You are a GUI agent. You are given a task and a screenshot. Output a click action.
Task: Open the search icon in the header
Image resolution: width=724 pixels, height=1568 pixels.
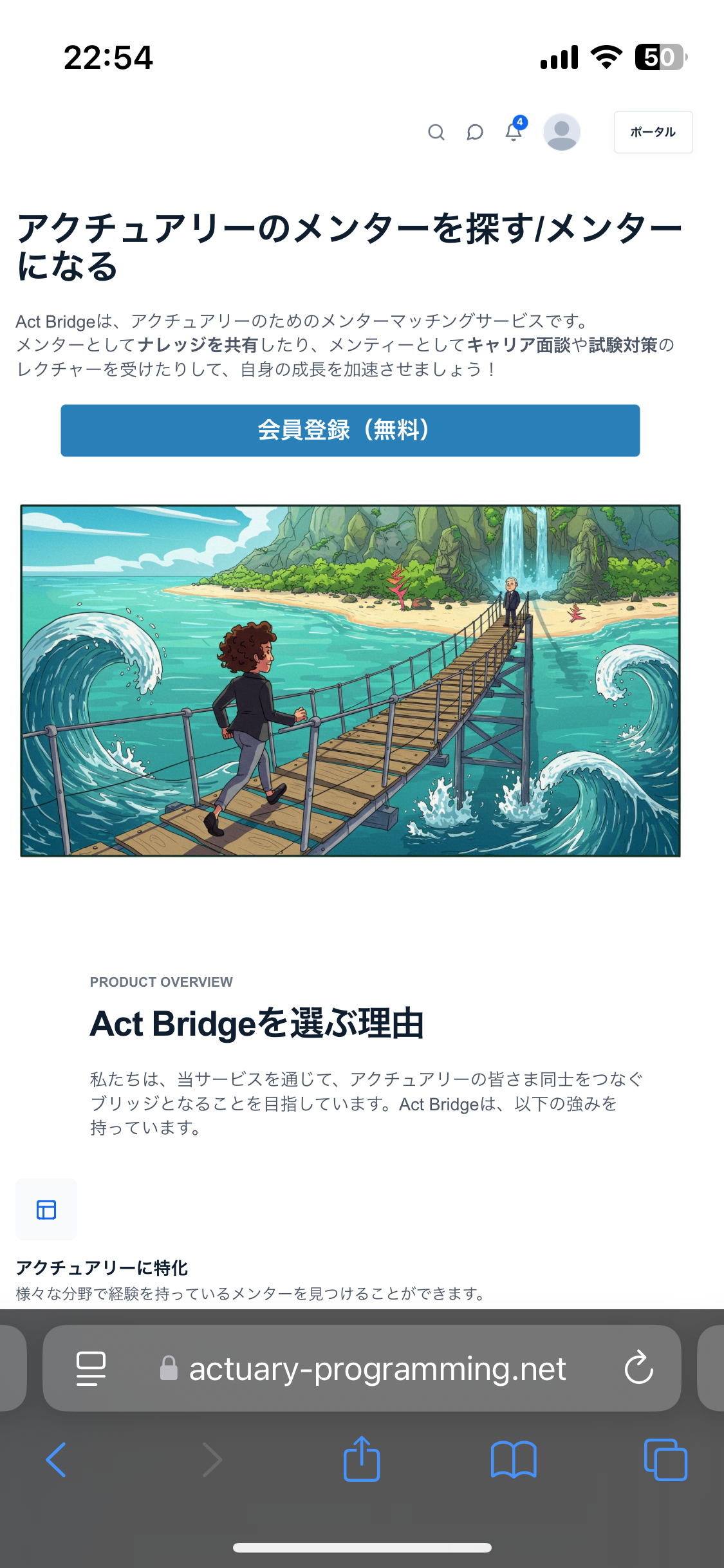click(x=436, y=132)
